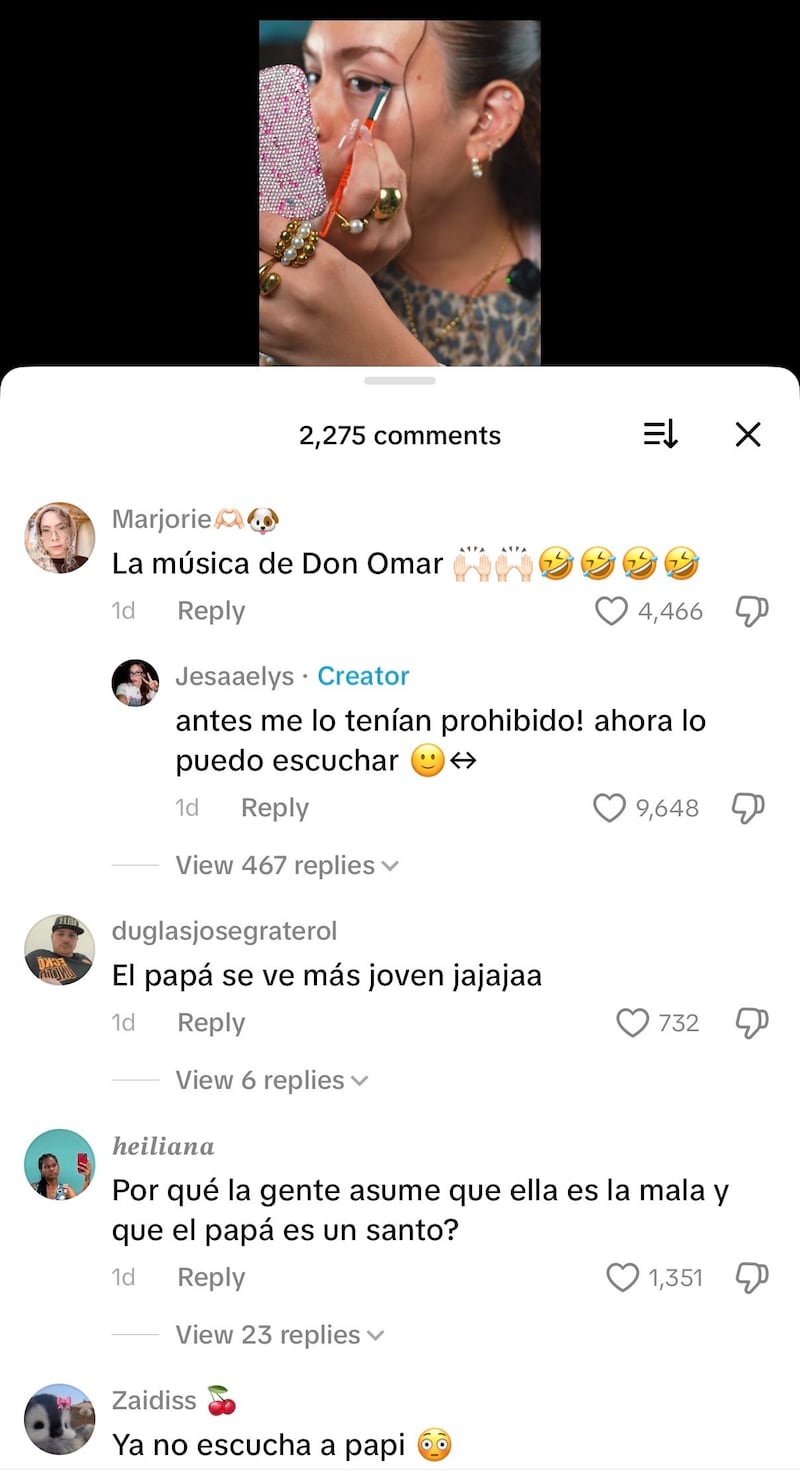Open Reply on heiliana's comment
The image size is (800, 1471).
[211, 1277]
